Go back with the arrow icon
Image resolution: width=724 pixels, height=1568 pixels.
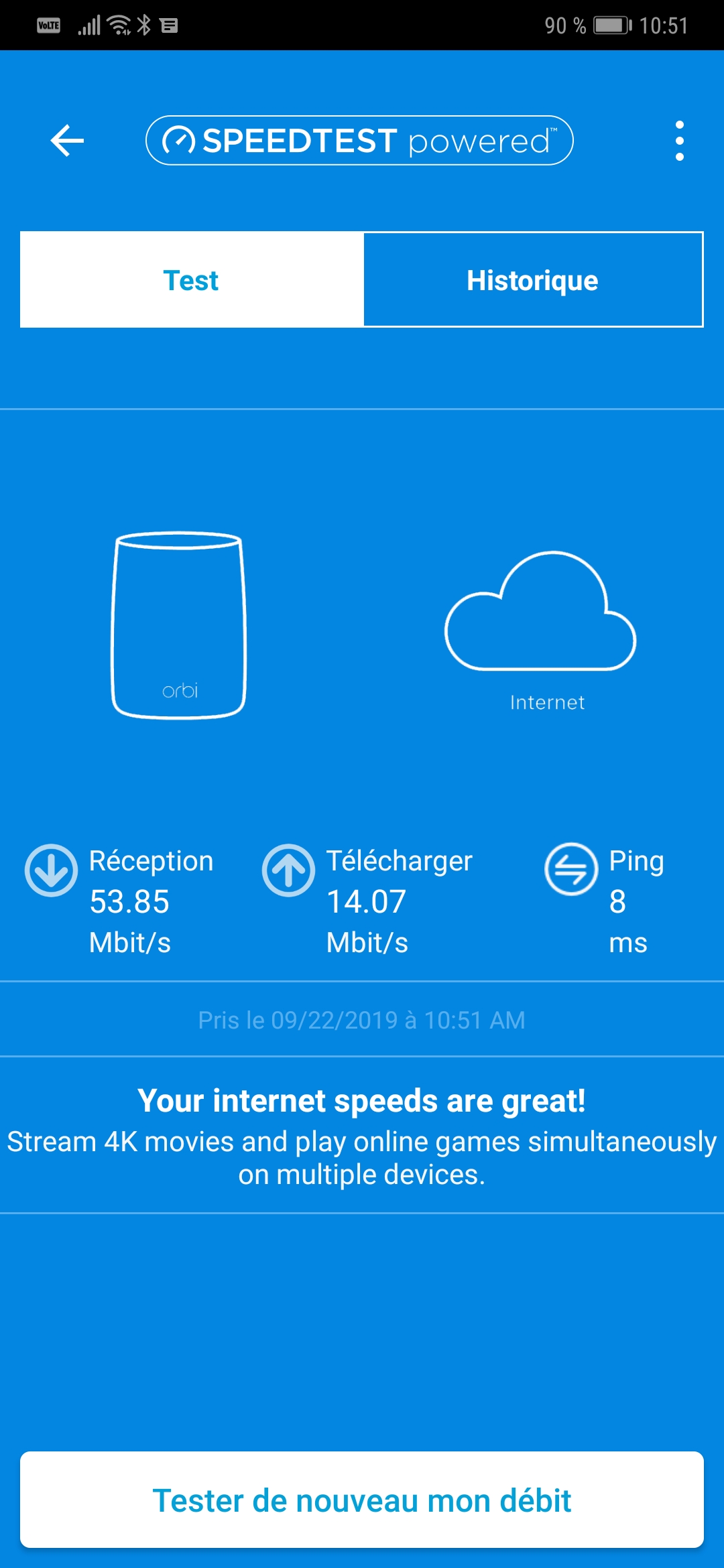[x=67, y=141]
